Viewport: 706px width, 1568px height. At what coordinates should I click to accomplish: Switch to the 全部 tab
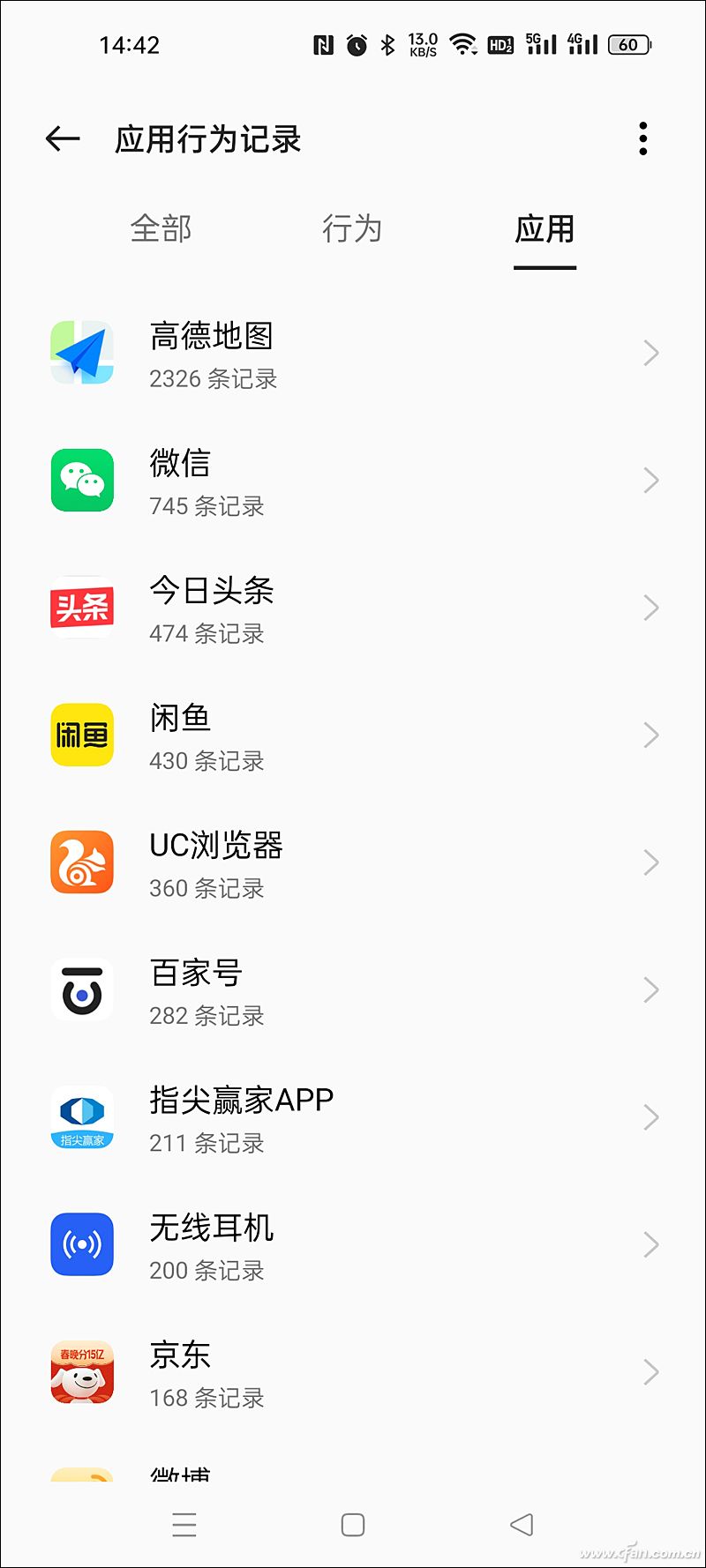[161, 229]
